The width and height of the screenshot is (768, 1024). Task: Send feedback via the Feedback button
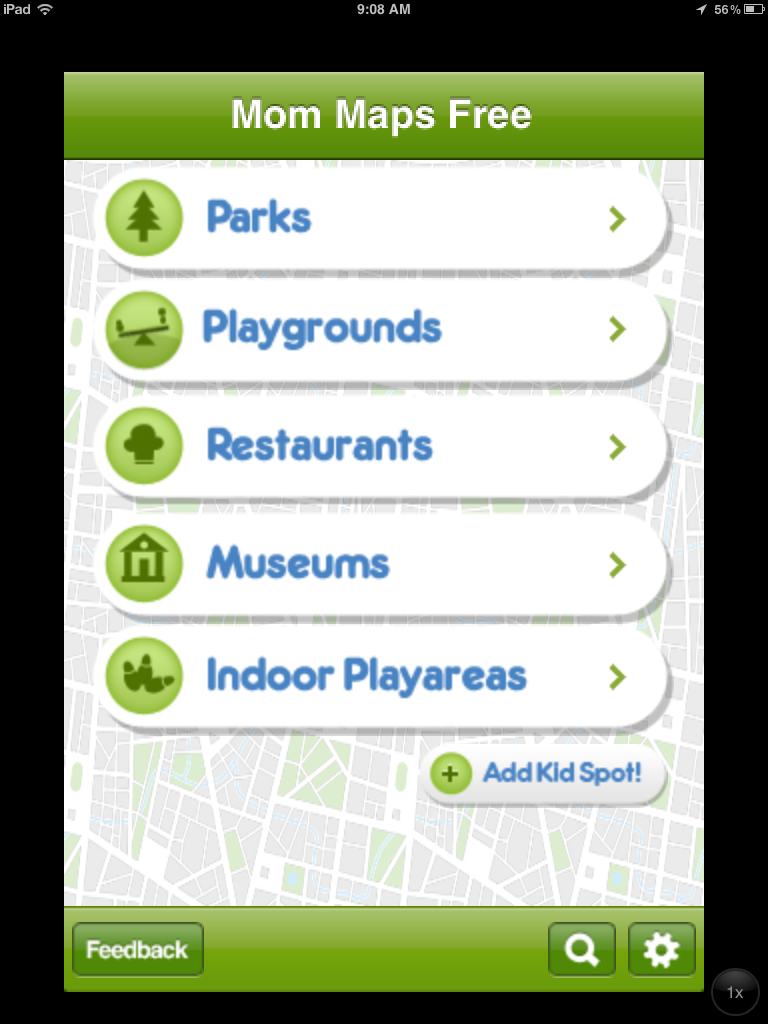[x=137, y=949]
